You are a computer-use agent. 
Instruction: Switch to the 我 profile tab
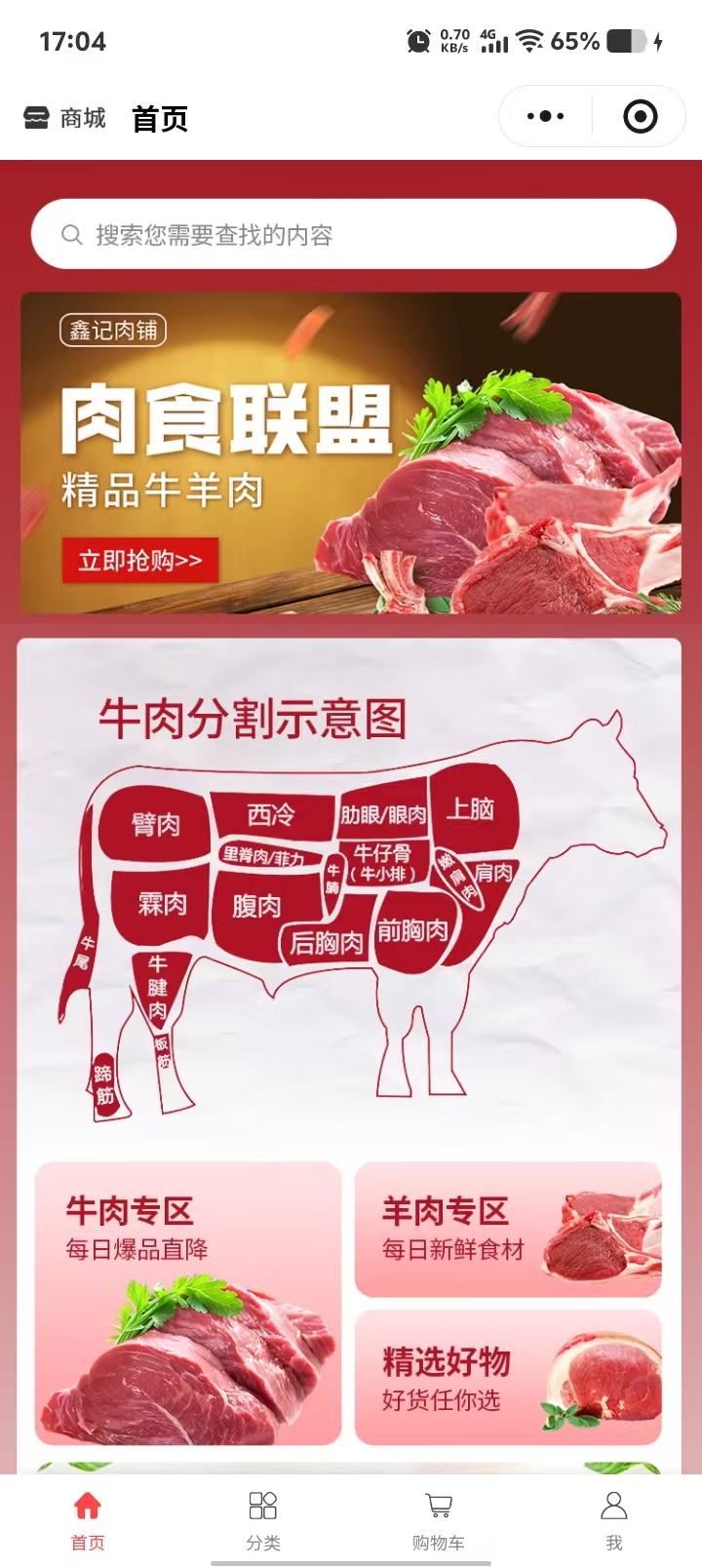pos(613,1519)
